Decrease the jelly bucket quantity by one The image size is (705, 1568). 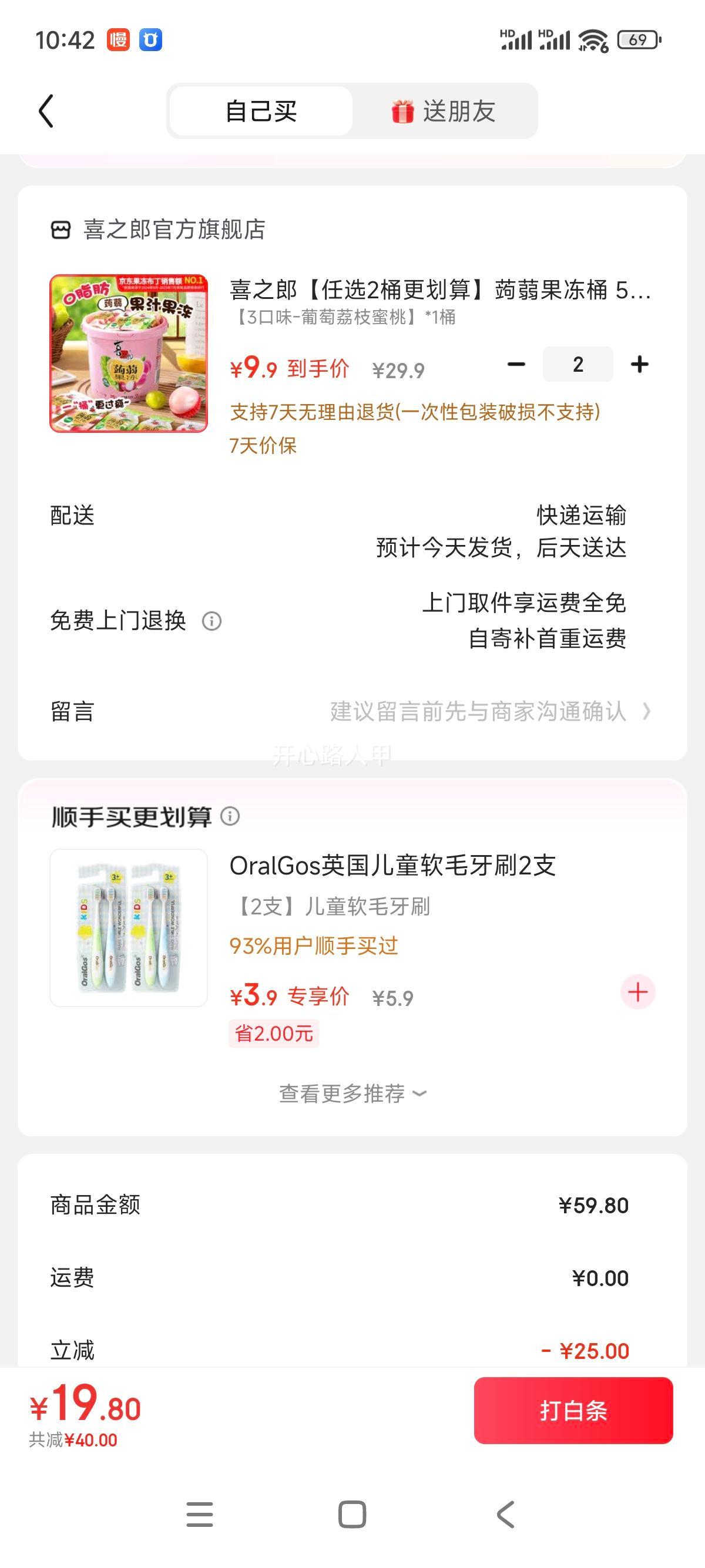[516, 365]
